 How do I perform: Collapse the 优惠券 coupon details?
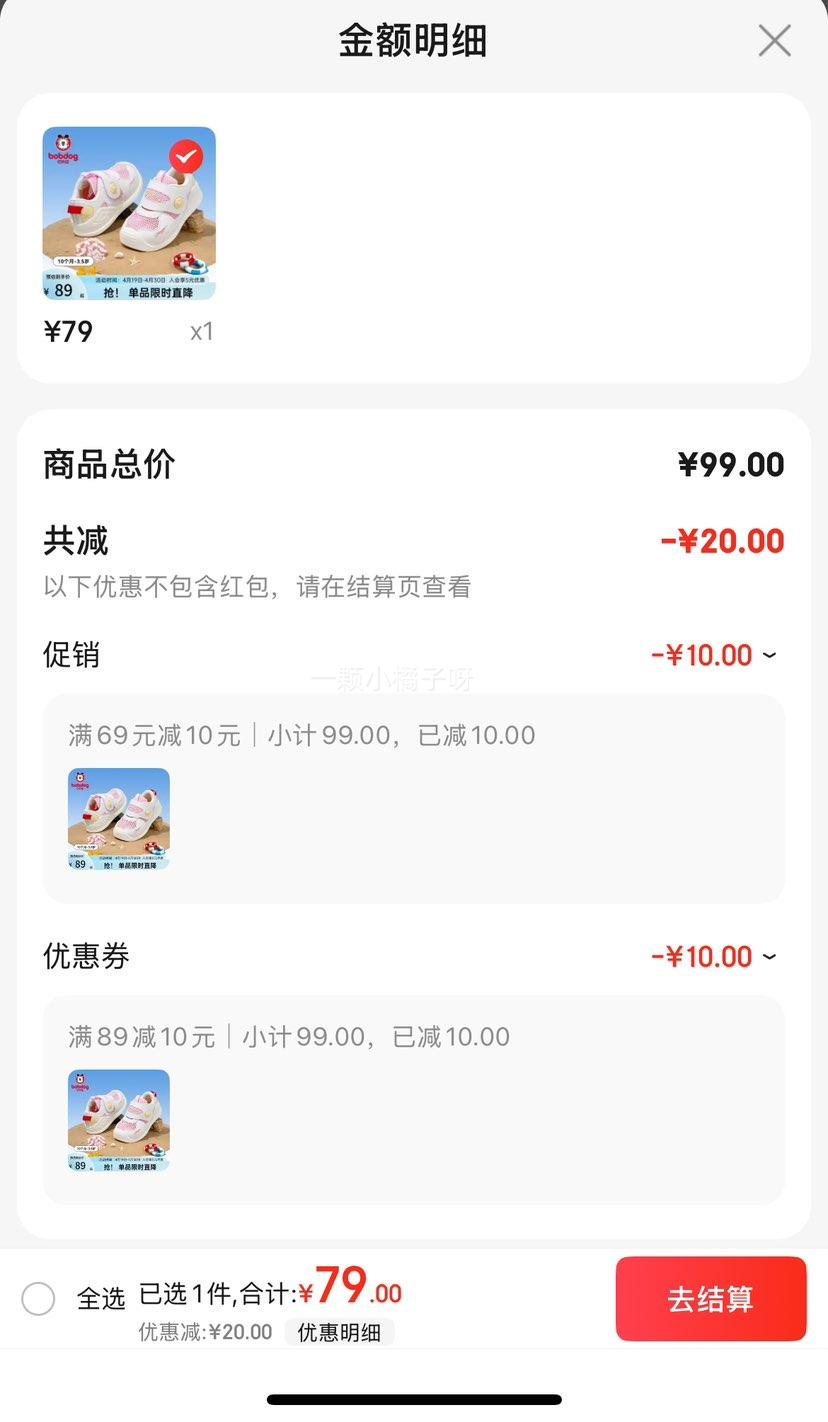pos(770,957)
